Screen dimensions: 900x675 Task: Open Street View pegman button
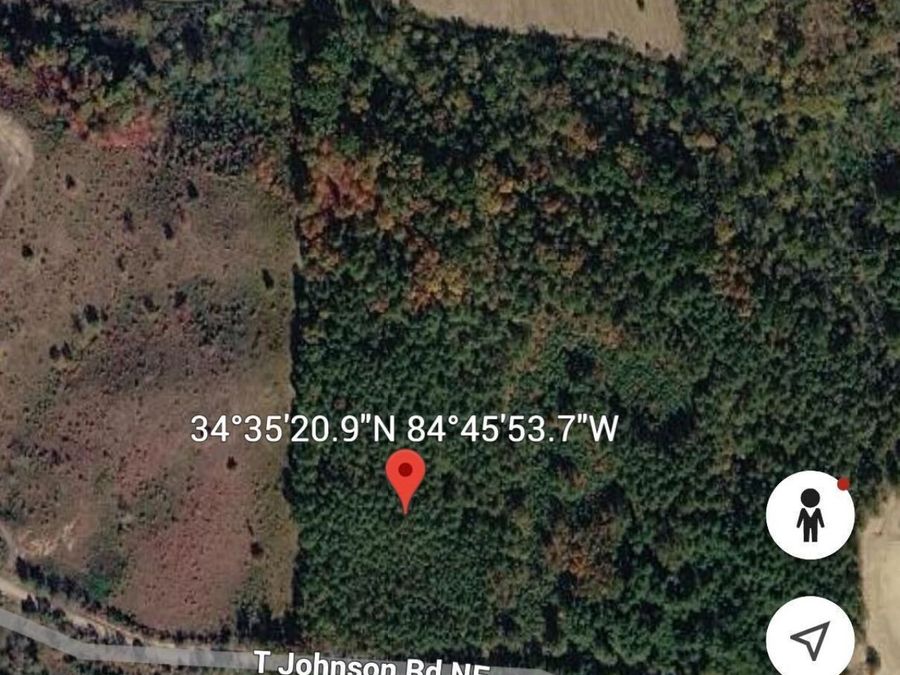click(x=810, y=515)
